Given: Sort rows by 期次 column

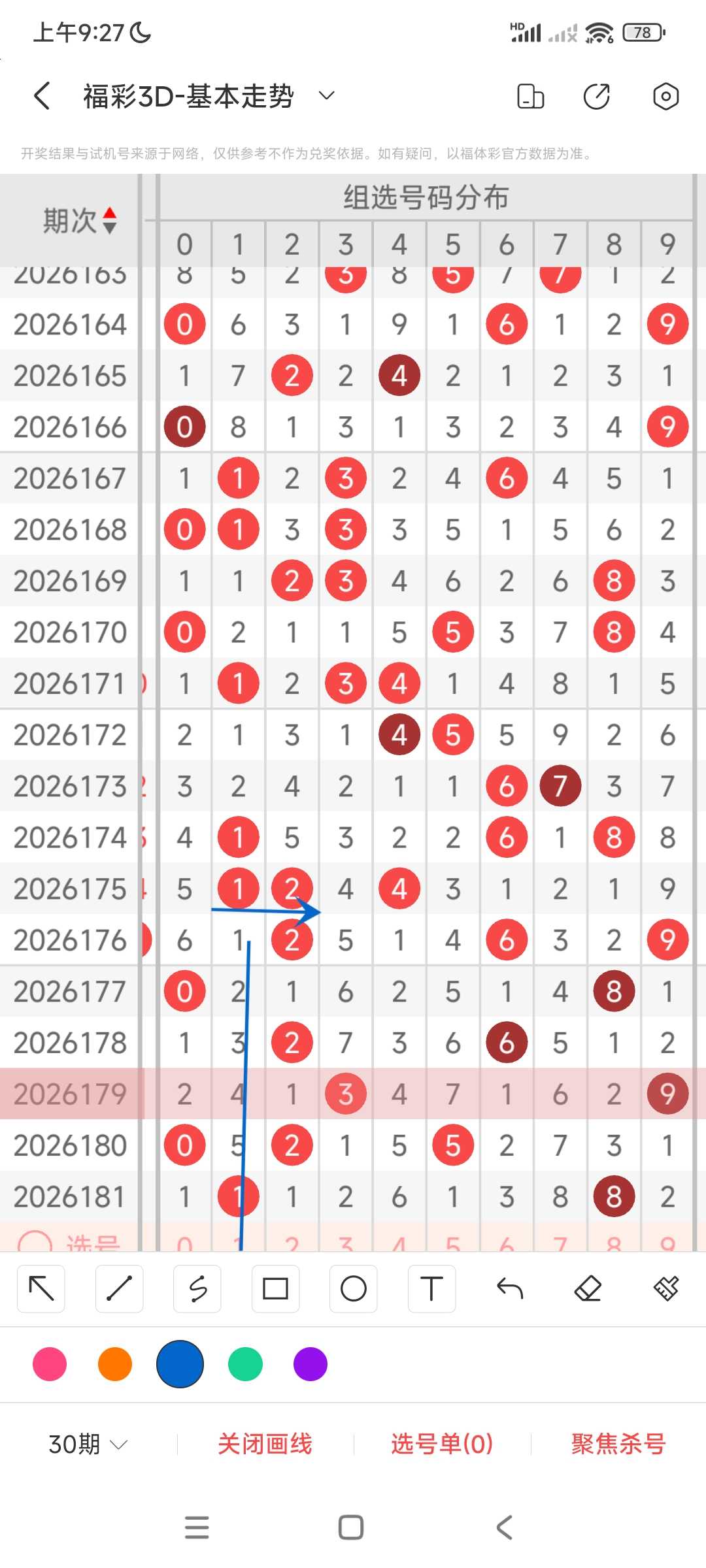Looking at the screenshot, I should (x=80, y=220).
